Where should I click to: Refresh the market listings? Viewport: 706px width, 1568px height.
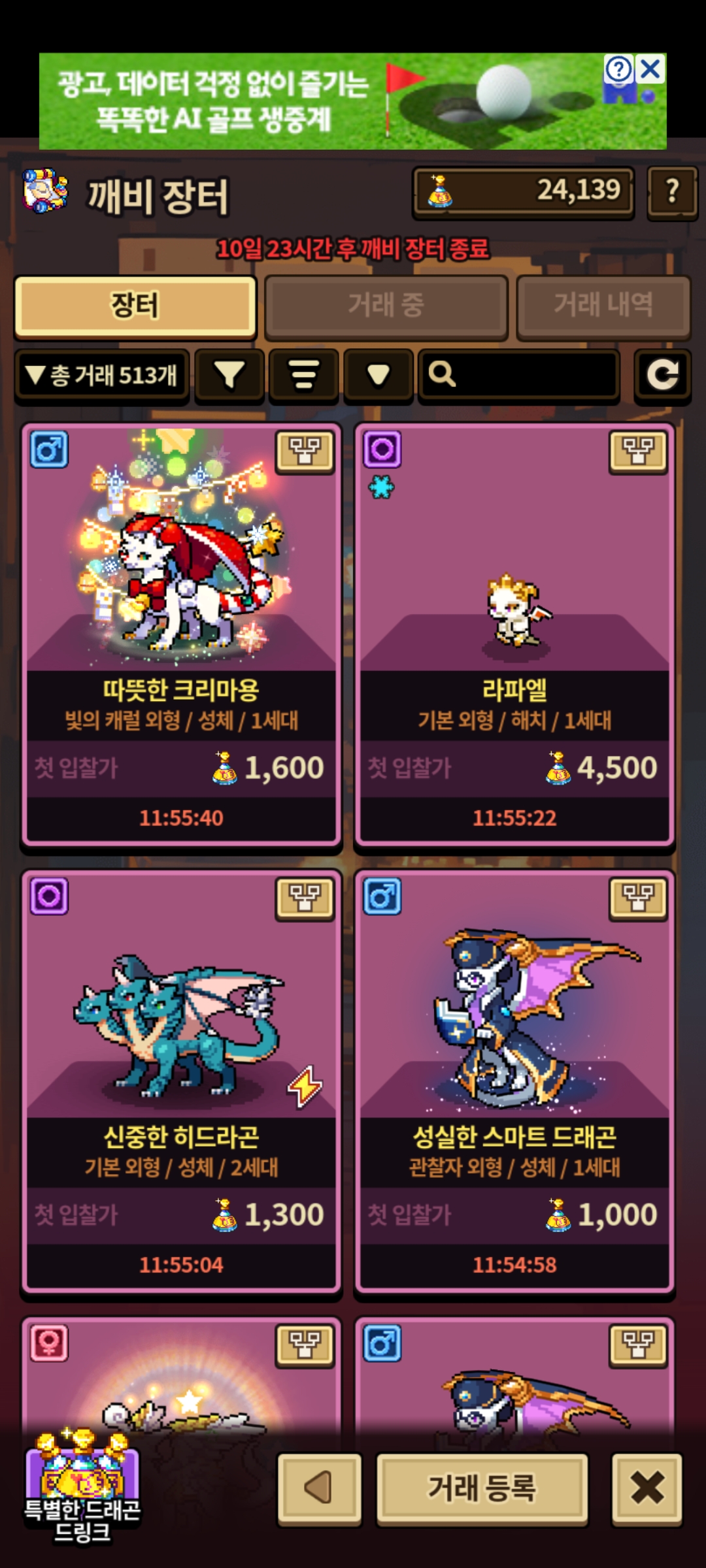[x=662, y=375]
